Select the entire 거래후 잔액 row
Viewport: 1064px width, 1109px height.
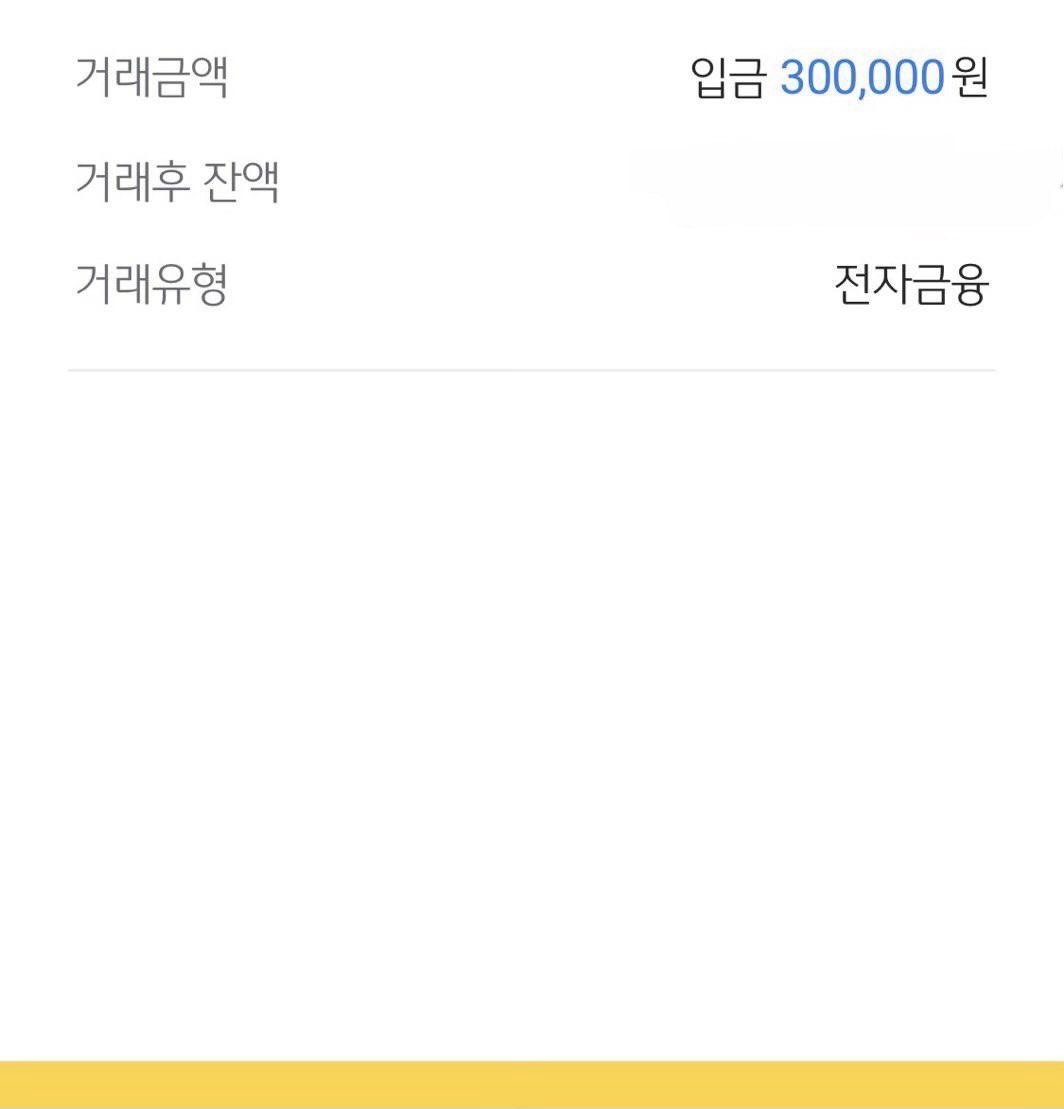pos(532,180)
